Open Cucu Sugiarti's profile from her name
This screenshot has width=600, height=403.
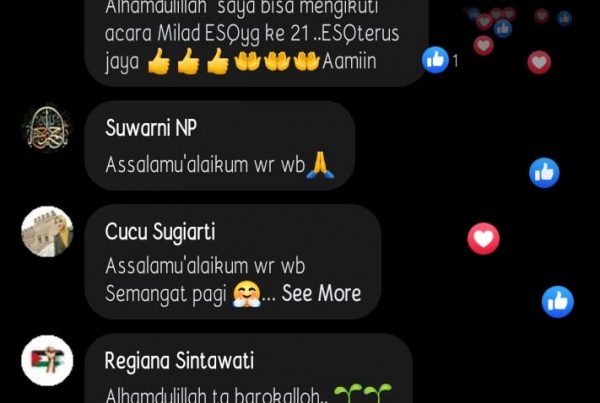tap(160, 232)
